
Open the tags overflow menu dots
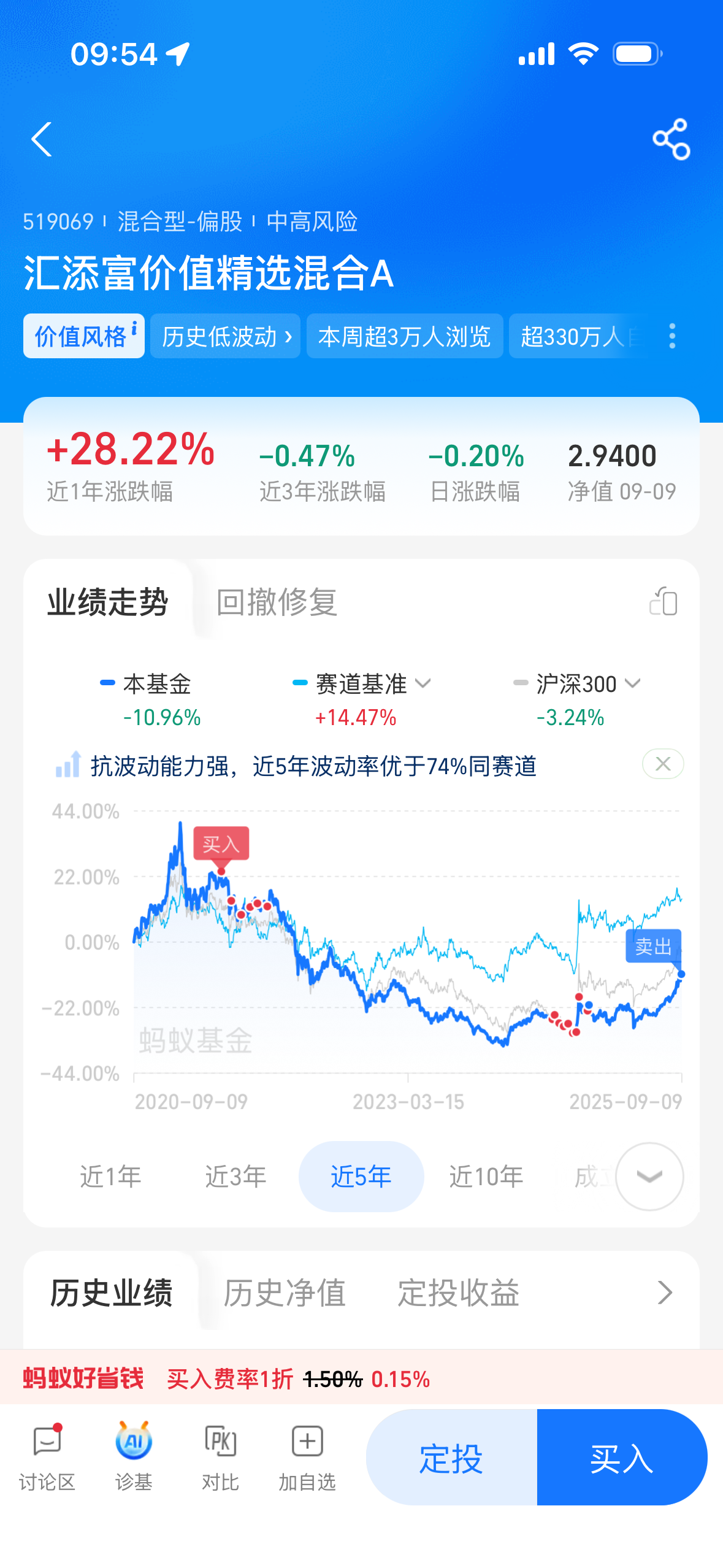pyautogui.click(x=672, y=336)
